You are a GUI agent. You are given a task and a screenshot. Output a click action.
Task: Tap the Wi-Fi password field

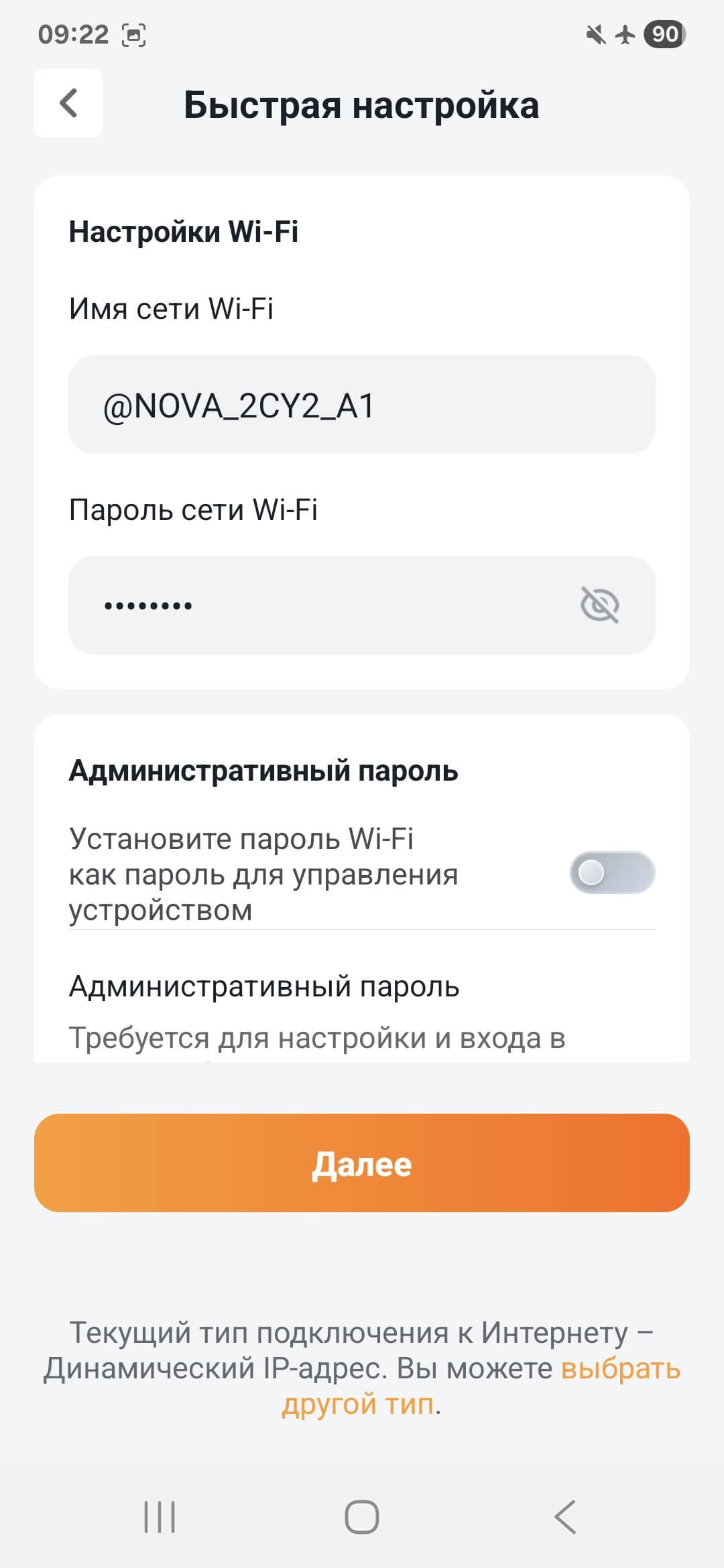(322, 605)
